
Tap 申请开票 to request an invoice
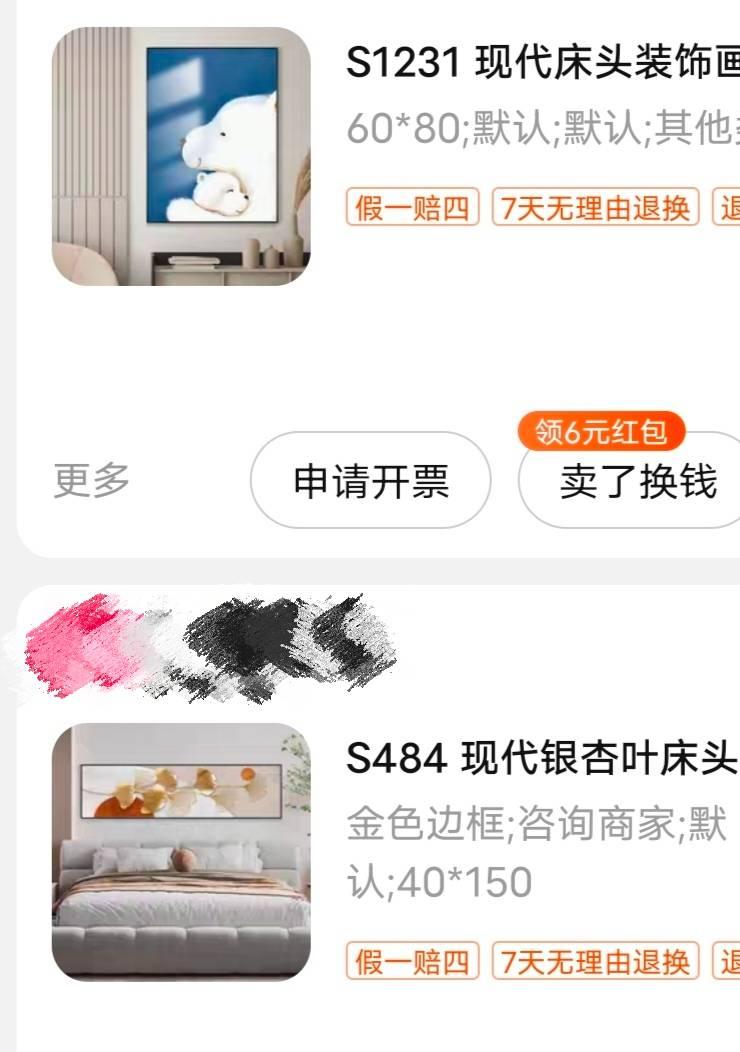click(x=370, y=481)
